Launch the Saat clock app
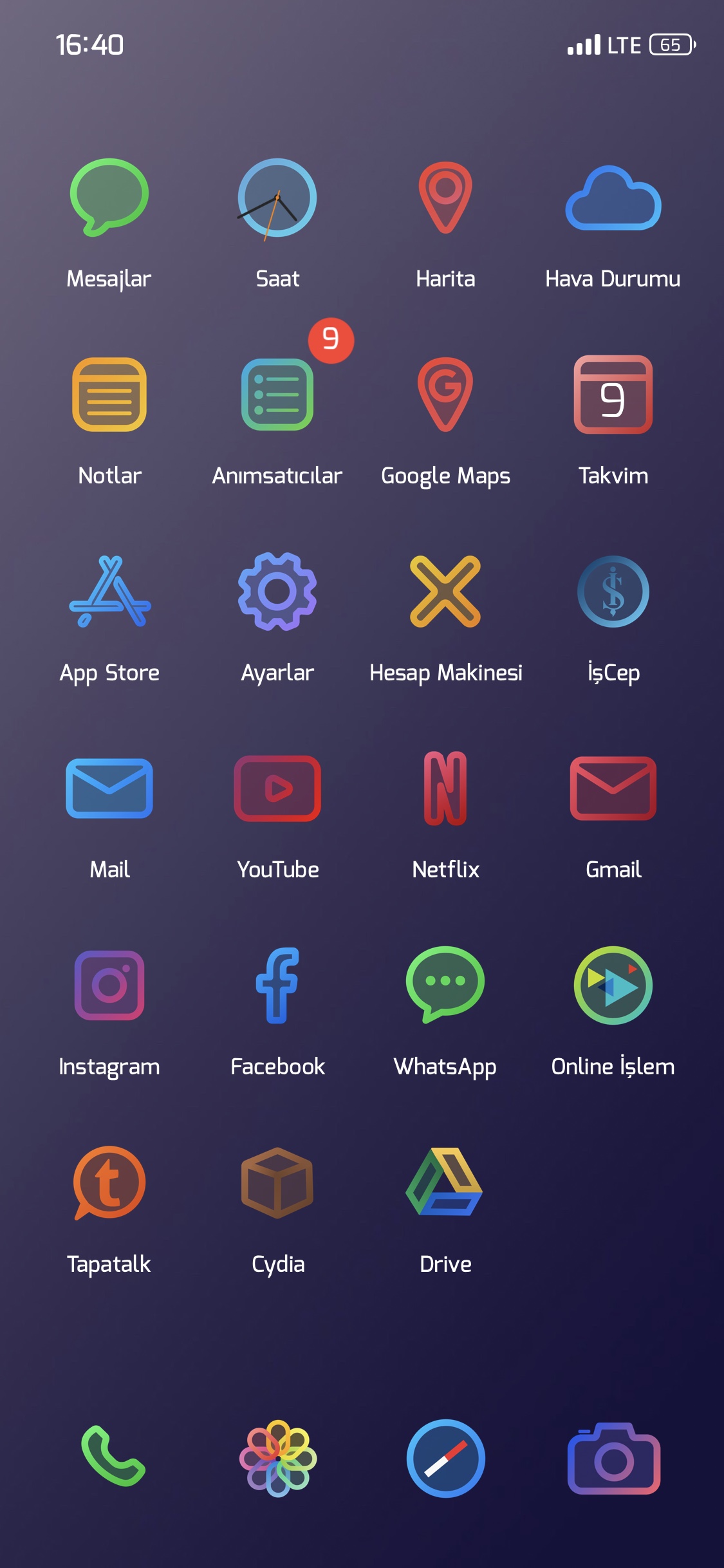 tap(277, 198)
